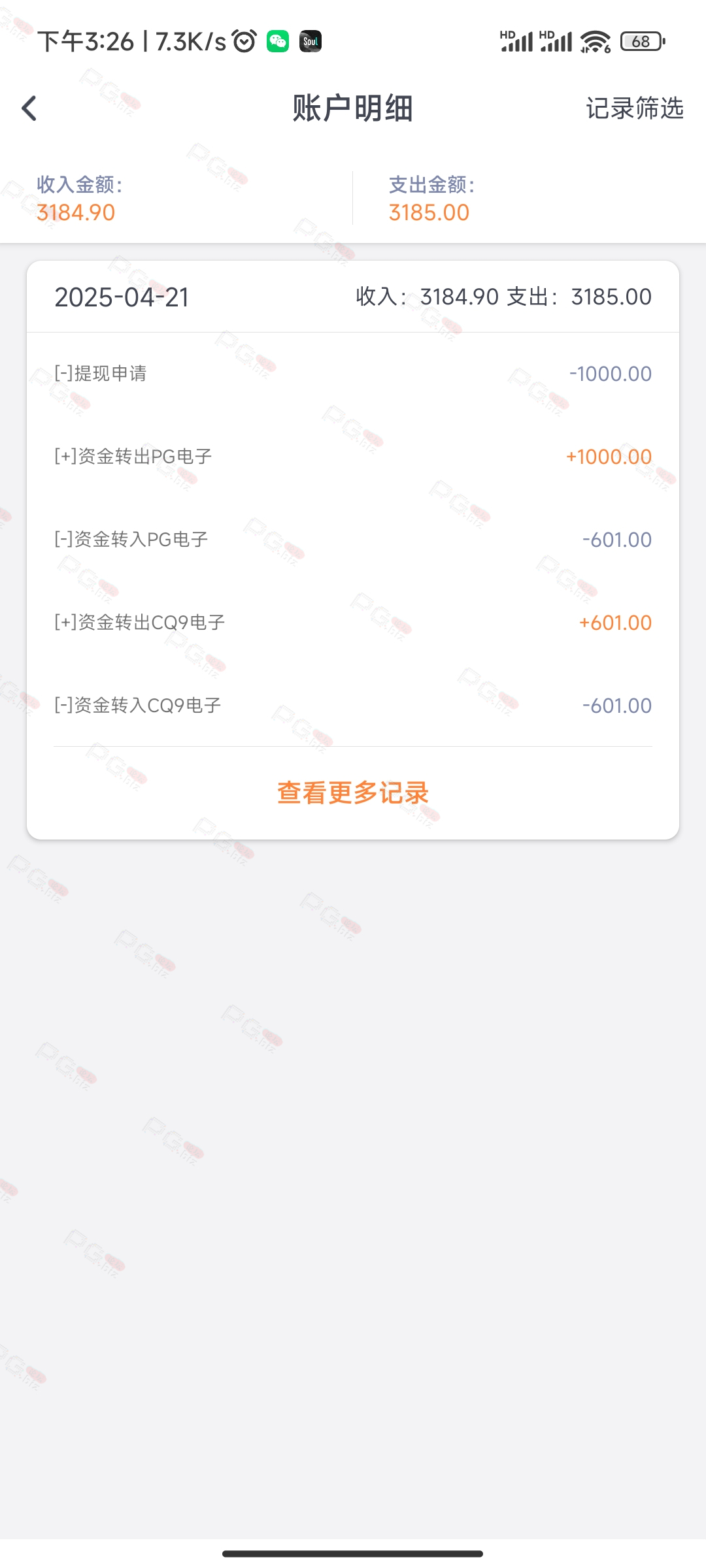Open the 资金转出PG电子 +1000.00 entry

(353, 457)
